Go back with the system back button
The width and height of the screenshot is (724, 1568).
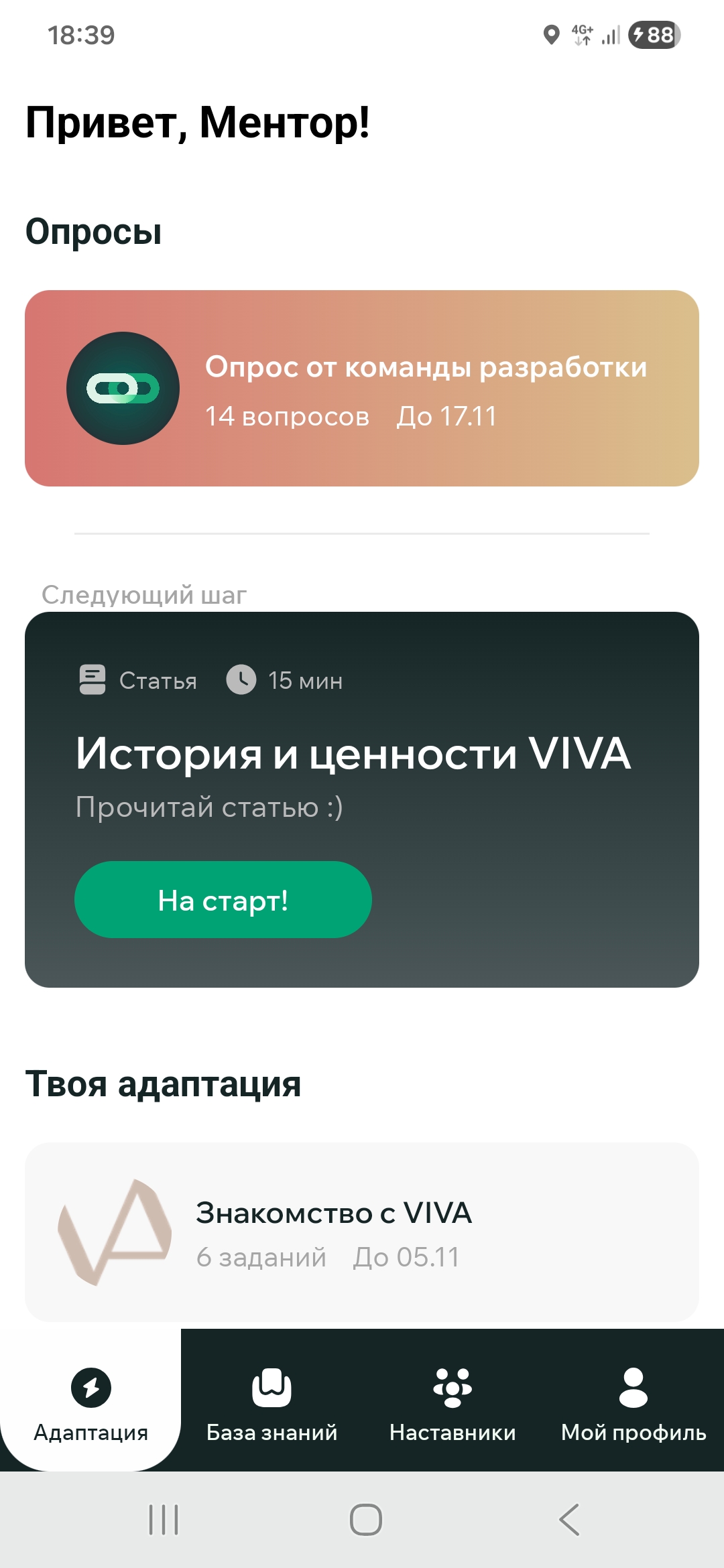click(x=569, y=1519)
